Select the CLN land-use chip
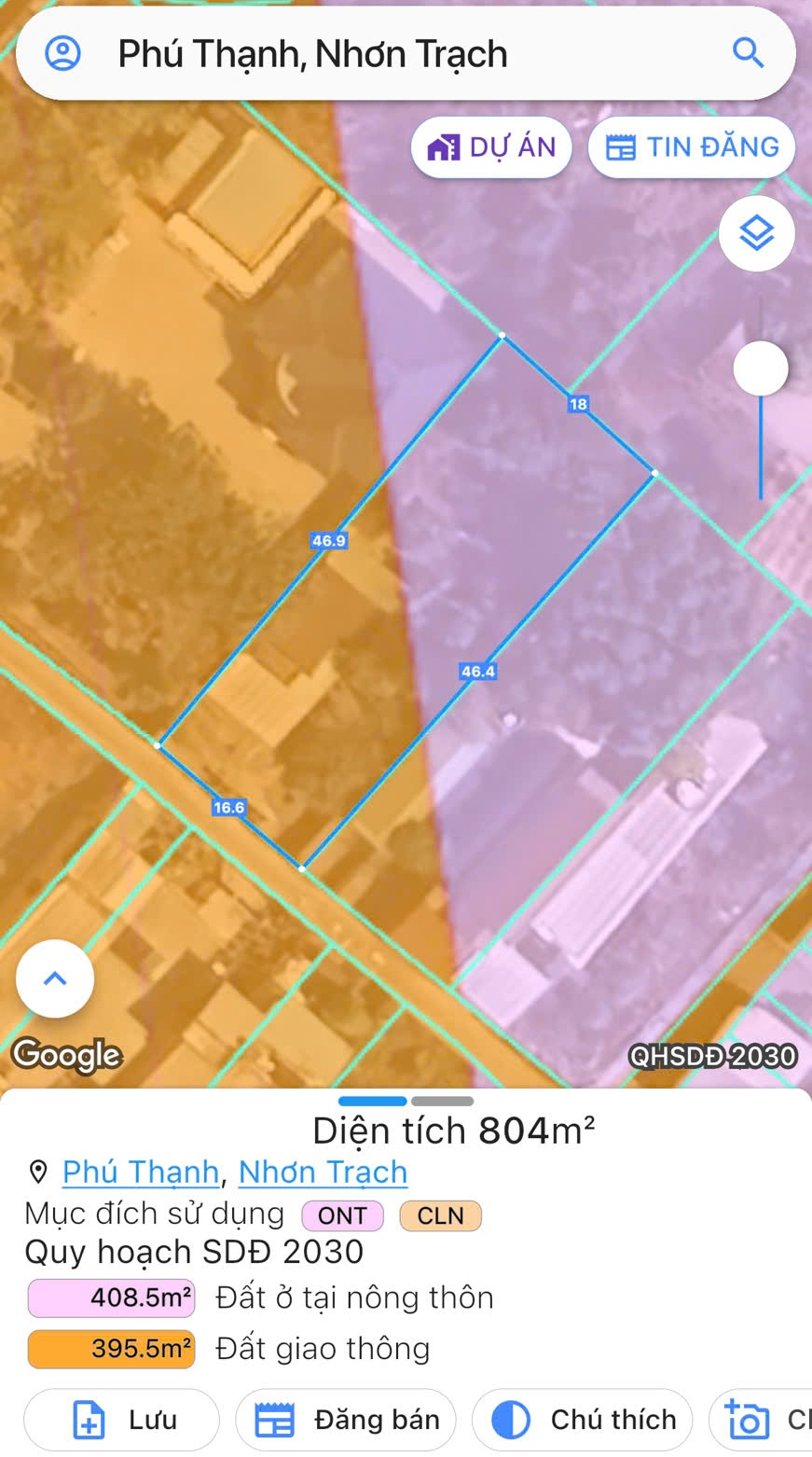Viewport: 812px width, 1457px height. 440,1215
